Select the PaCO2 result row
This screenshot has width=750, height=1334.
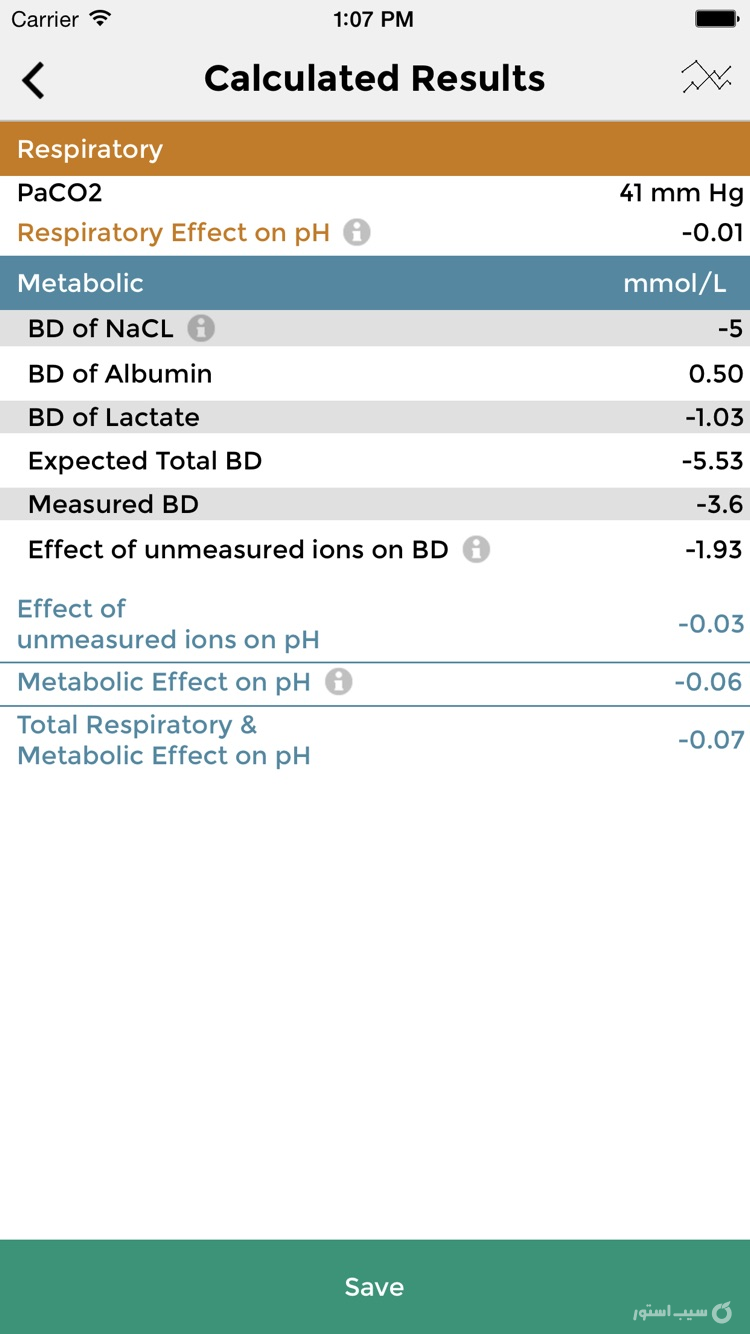click(375, 193)
